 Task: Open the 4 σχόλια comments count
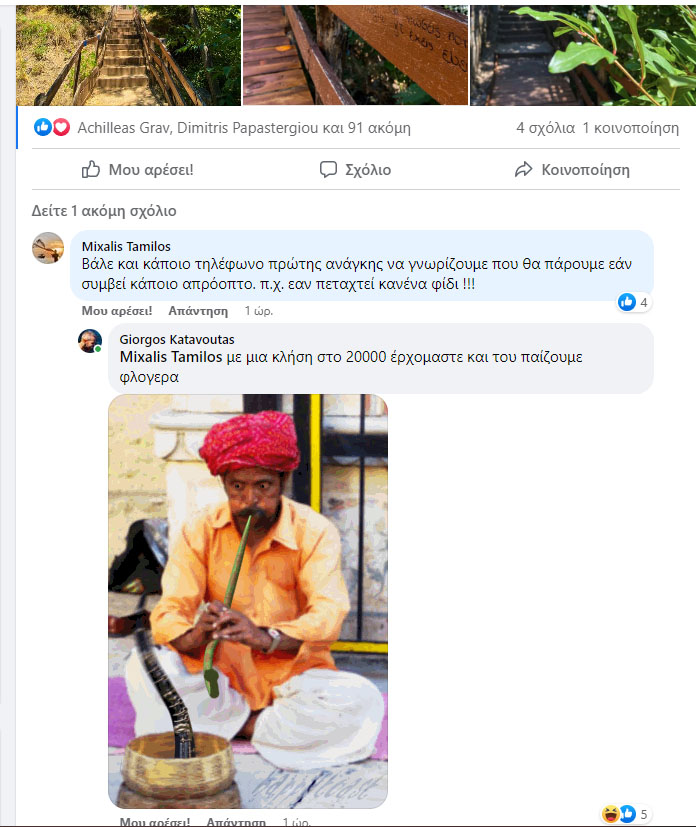coord(545,128)
